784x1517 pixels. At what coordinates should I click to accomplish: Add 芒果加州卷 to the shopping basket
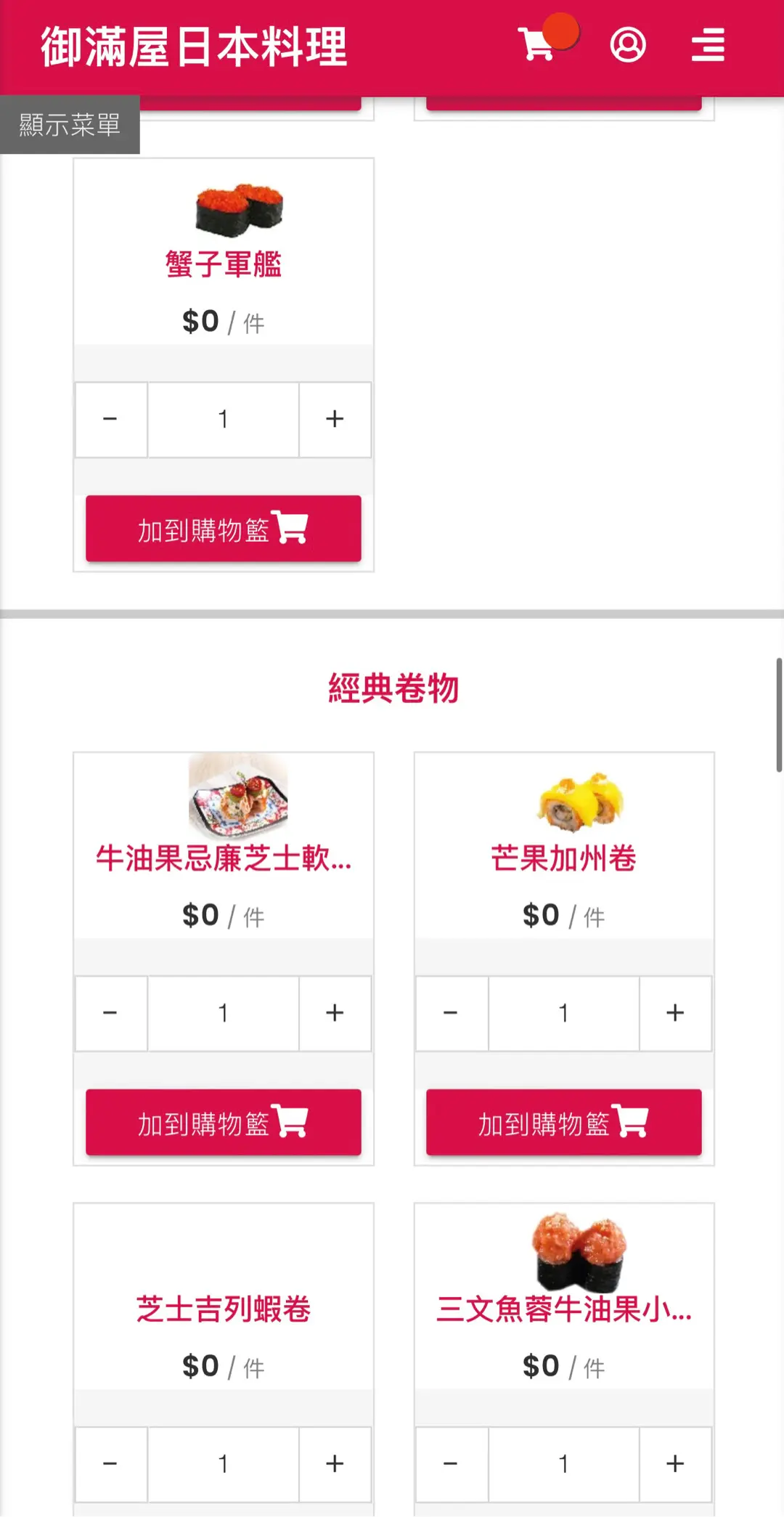(x=564, y=1123)
